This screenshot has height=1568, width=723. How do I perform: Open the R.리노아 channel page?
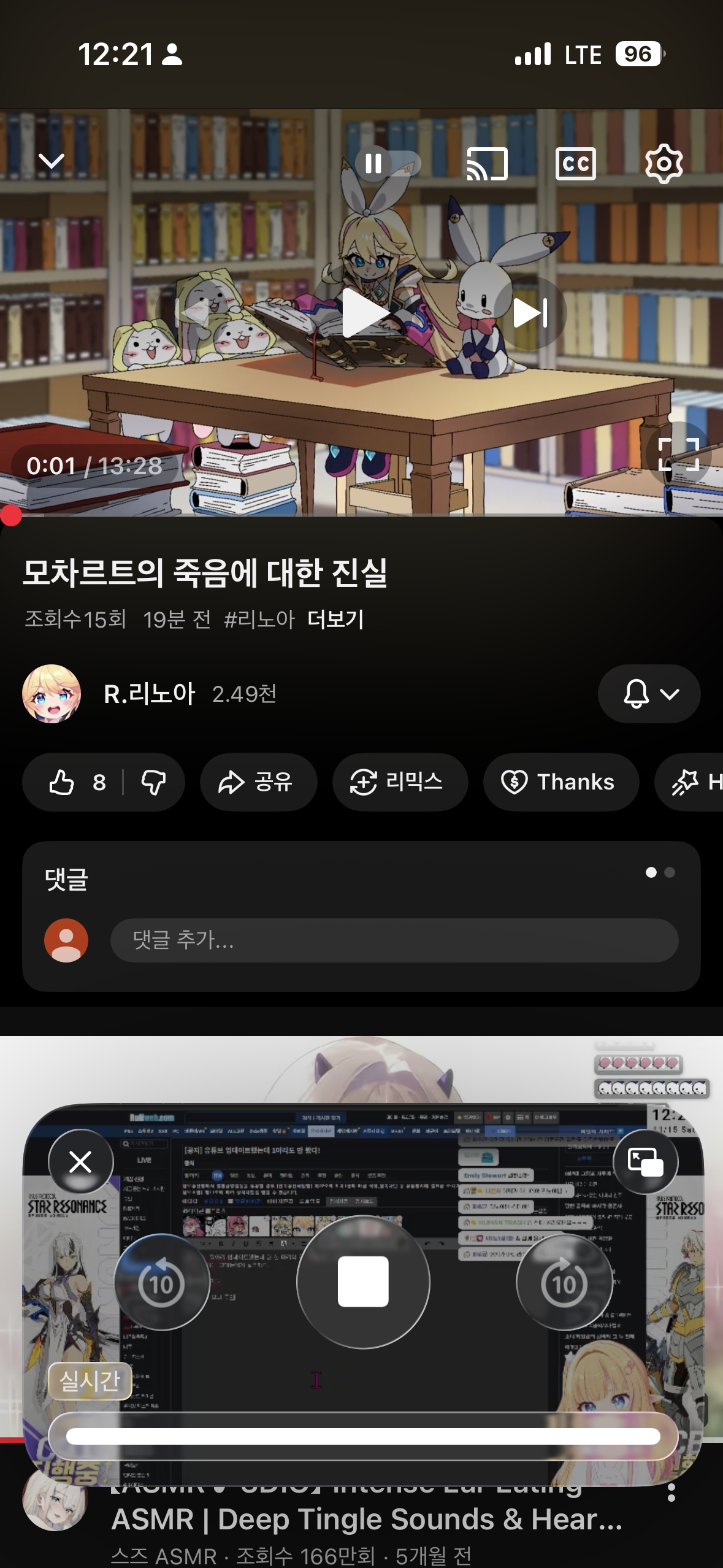coord(148,694)
